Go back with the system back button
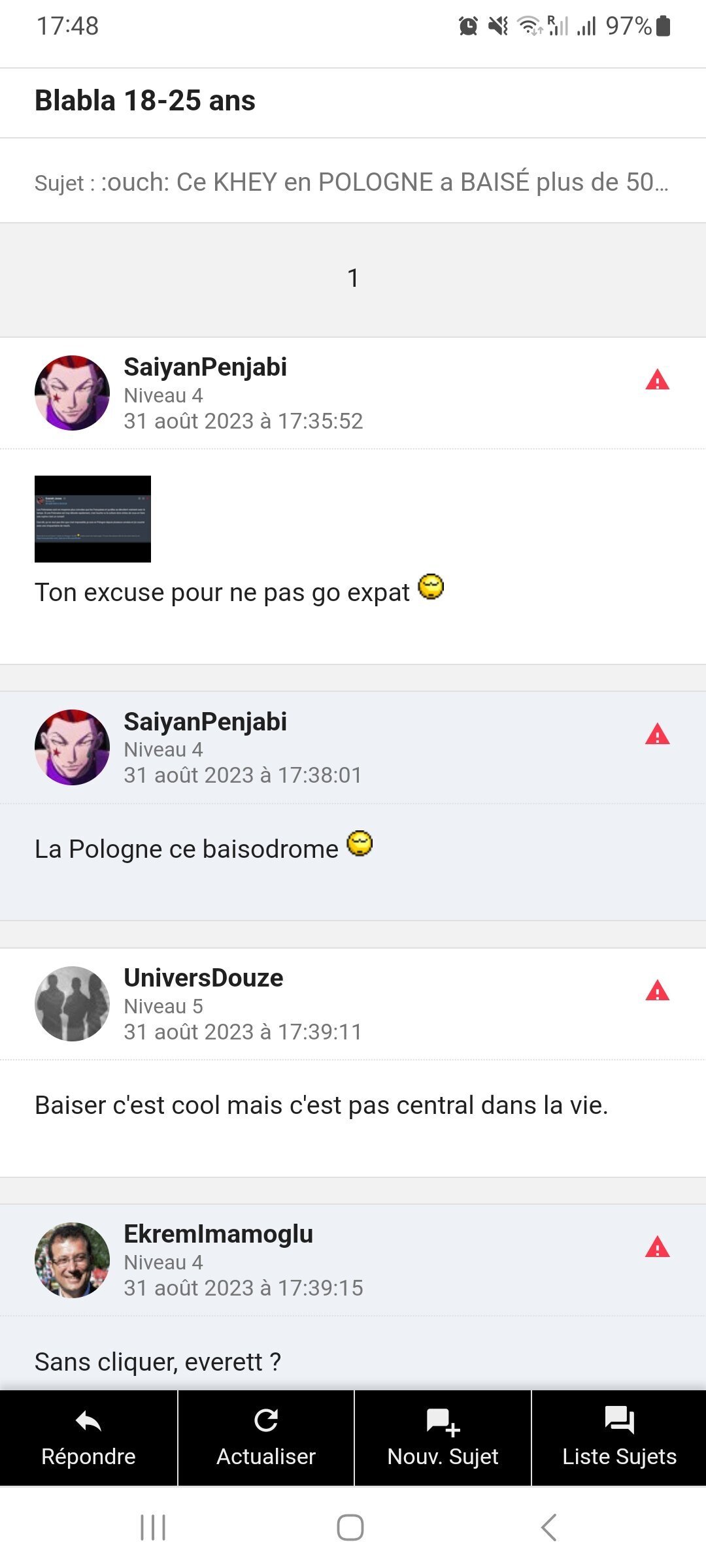The width and height of the screenshot is (706, 1568). [x=549, y=1527]
